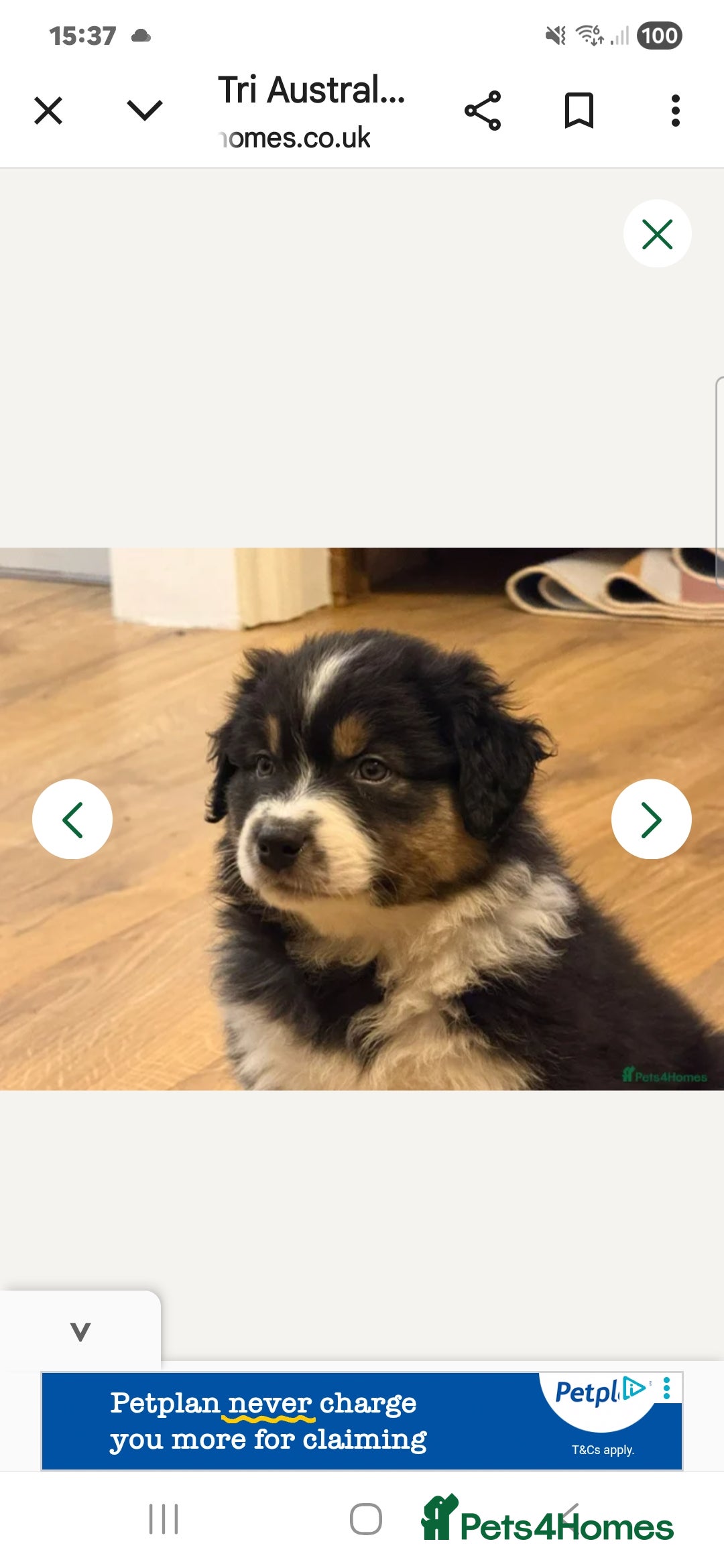Collapse the bottom sheet using its chevron
This screenshot has width=724, height=1568.
point(80,1331)
